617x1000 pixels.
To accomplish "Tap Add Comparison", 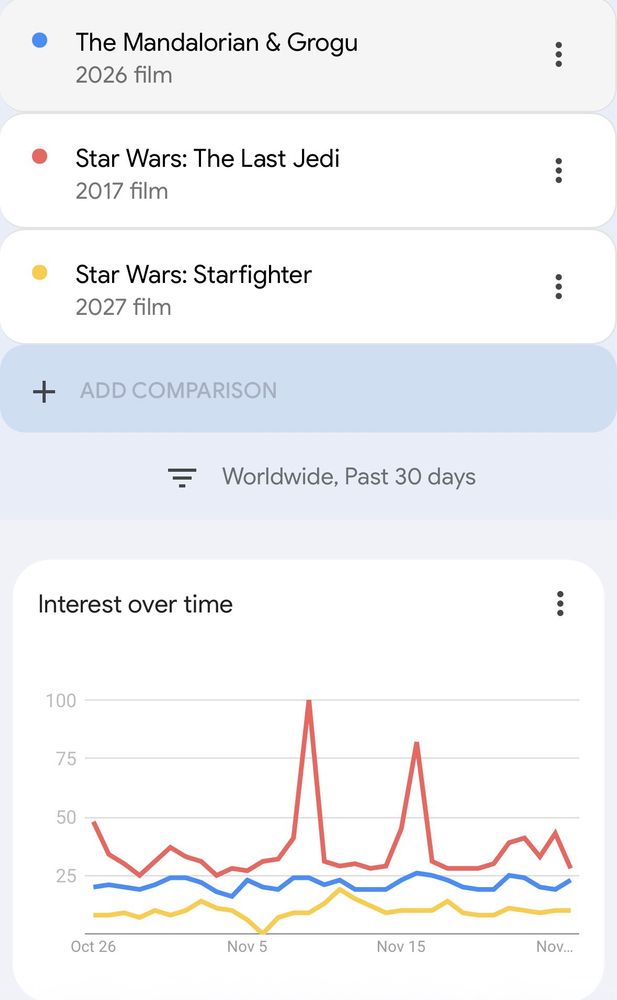I will pyautogui.click(x=178, y=390).
